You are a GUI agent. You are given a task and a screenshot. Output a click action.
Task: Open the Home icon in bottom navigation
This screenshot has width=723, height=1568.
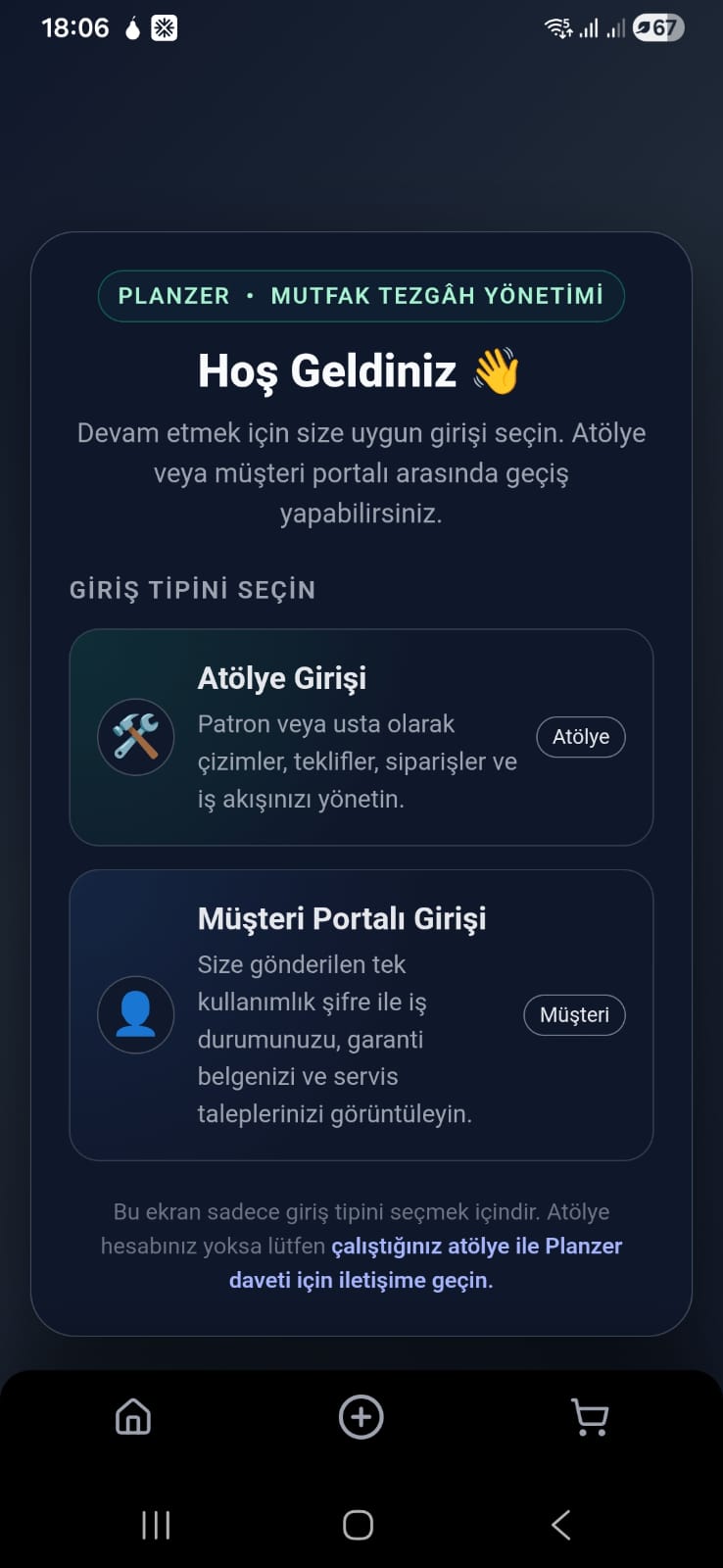pyautogui.click(x=134, y=1416)
